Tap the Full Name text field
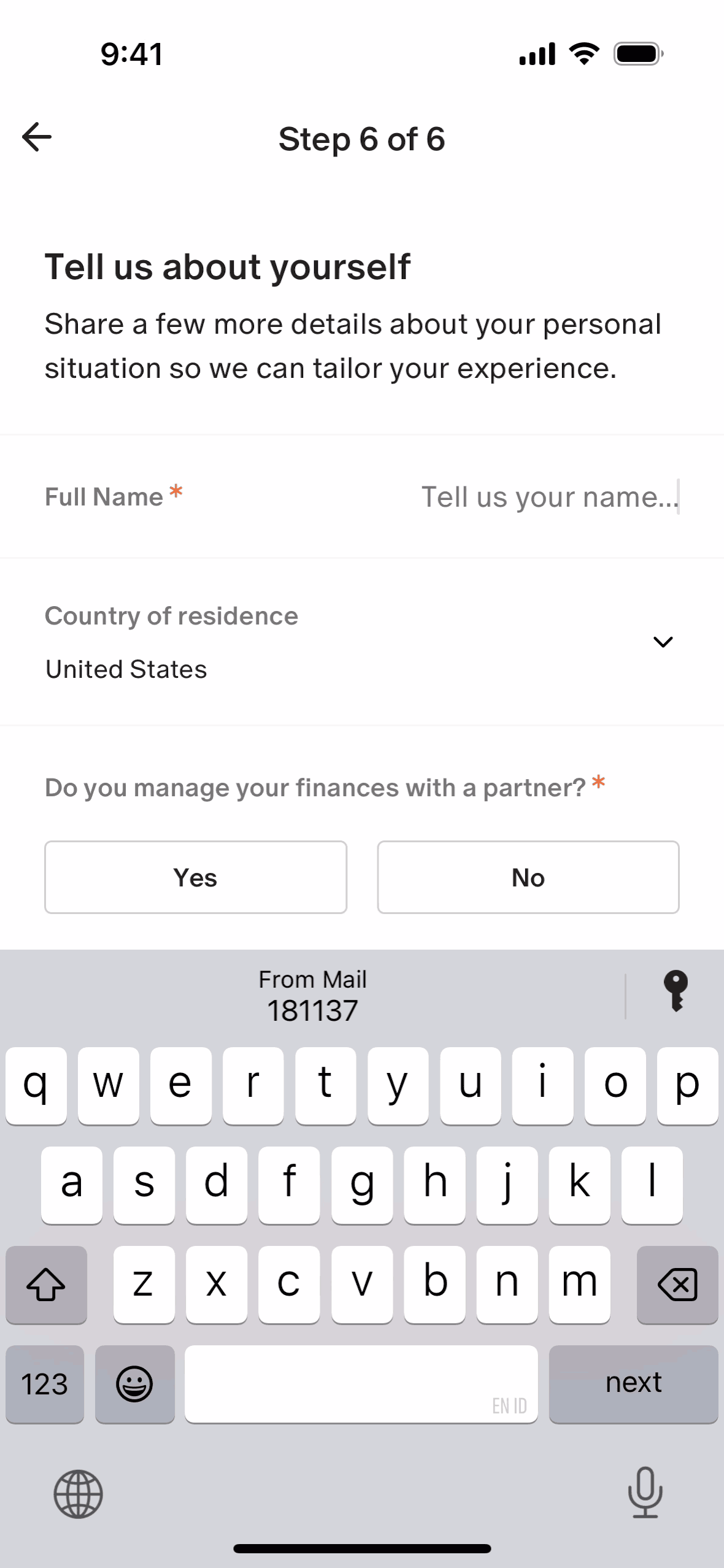724x1568 pixels. click(549, 497)
